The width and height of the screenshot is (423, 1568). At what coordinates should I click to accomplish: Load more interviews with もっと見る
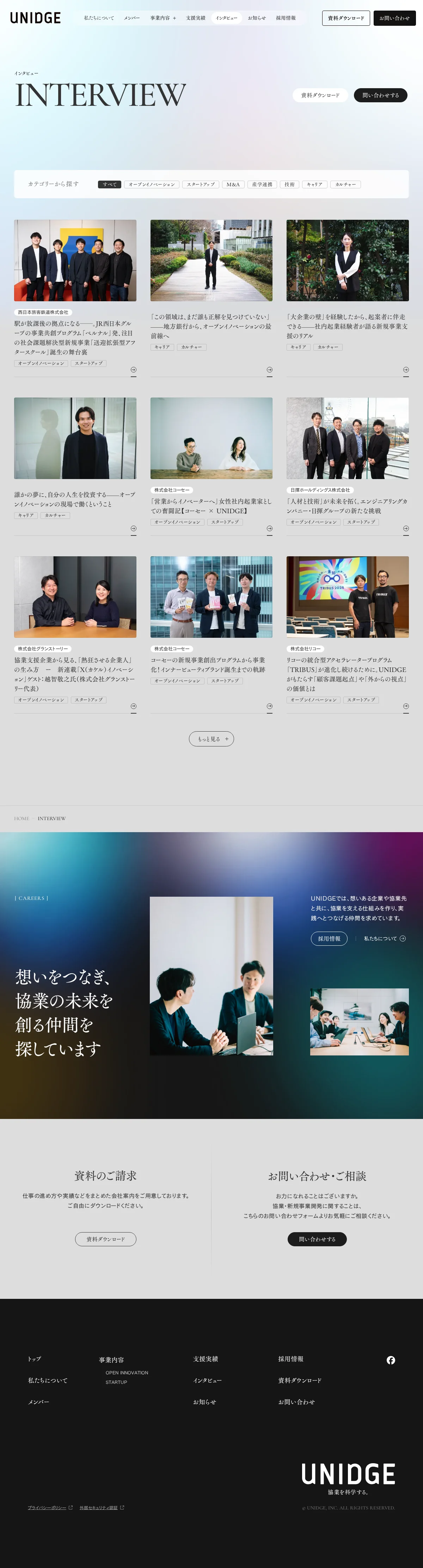211,739
